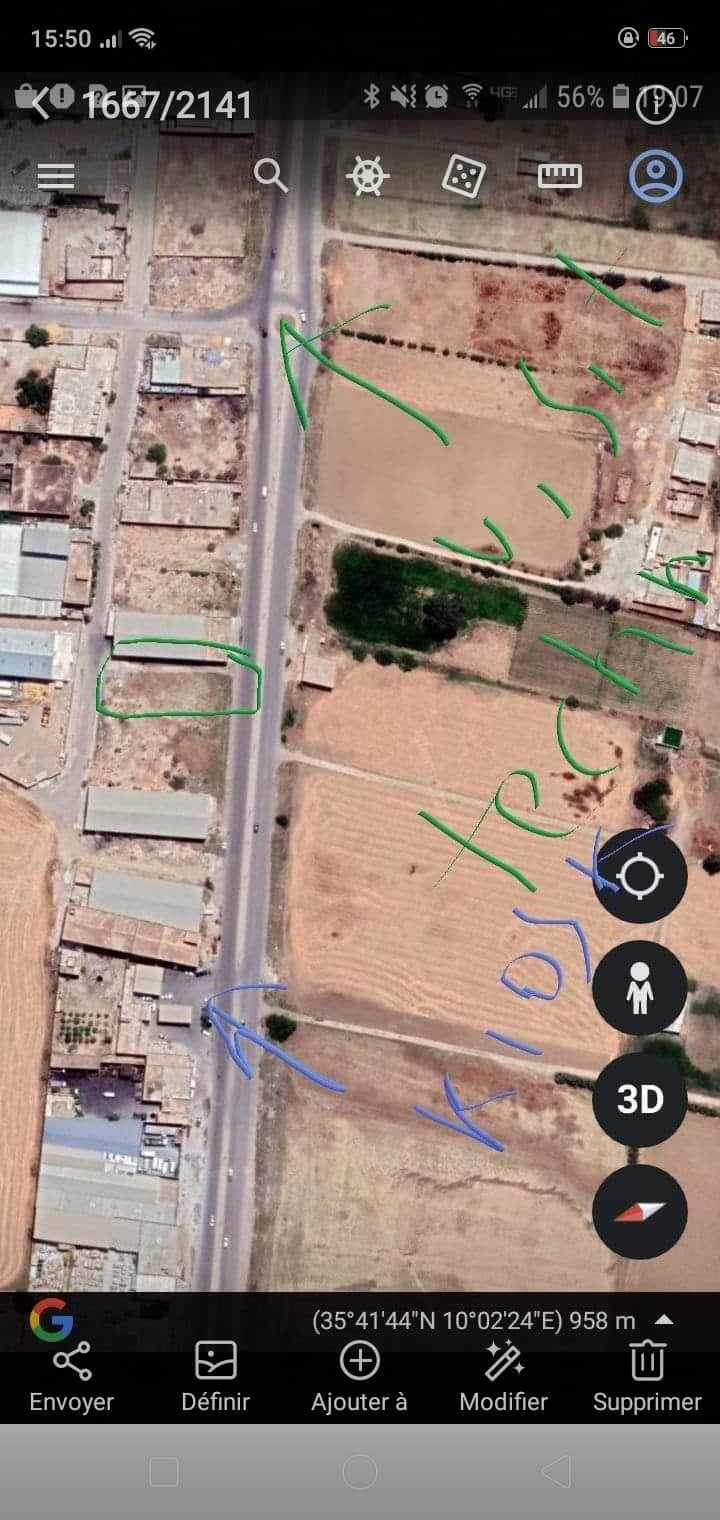Open the photo info icon
Screen dimensions: 720x1520
click(657, 104)
